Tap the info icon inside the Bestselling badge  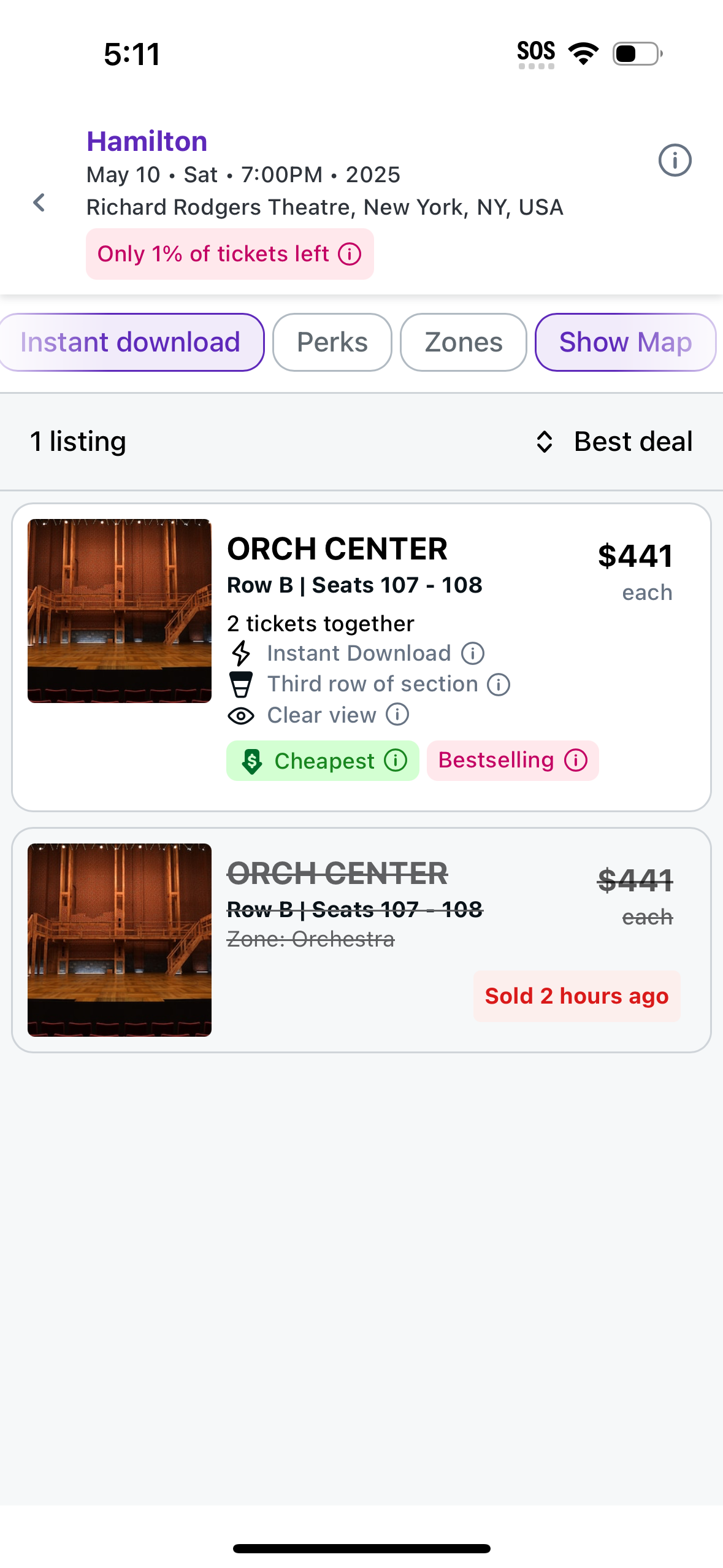point(575,761)
